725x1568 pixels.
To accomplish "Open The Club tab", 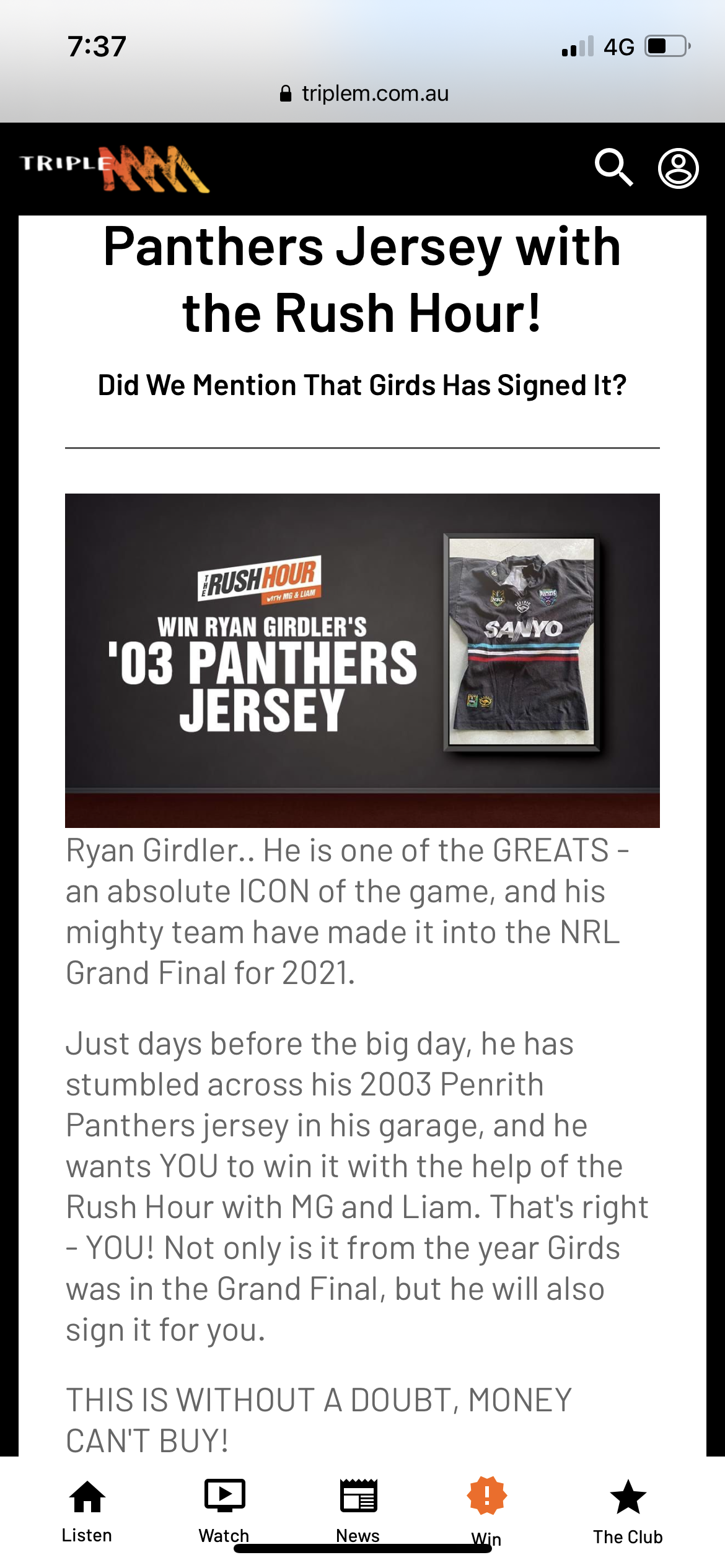I will click(x=628, y=1510).
